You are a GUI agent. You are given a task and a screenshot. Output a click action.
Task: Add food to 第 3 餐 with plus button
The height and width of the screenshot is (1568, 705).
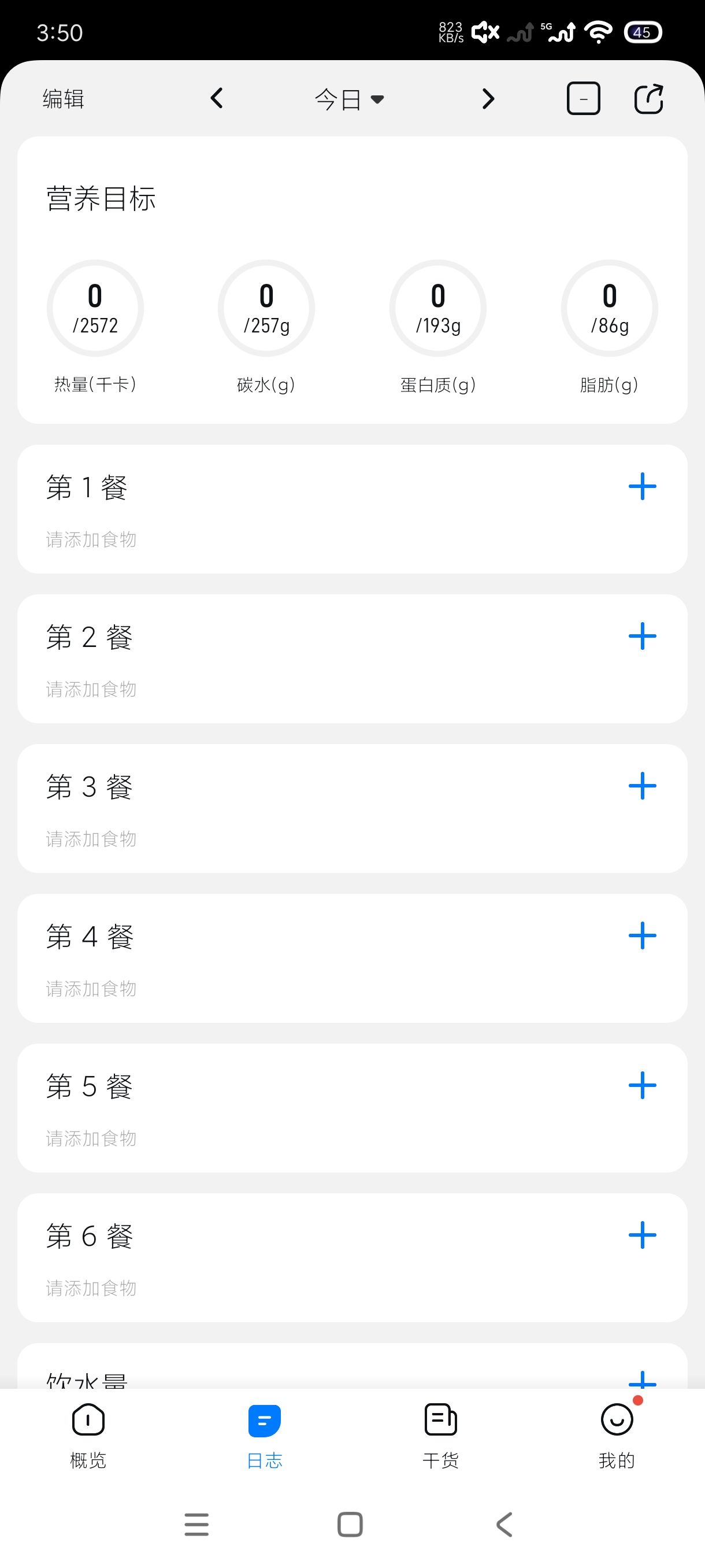point(642,786)
